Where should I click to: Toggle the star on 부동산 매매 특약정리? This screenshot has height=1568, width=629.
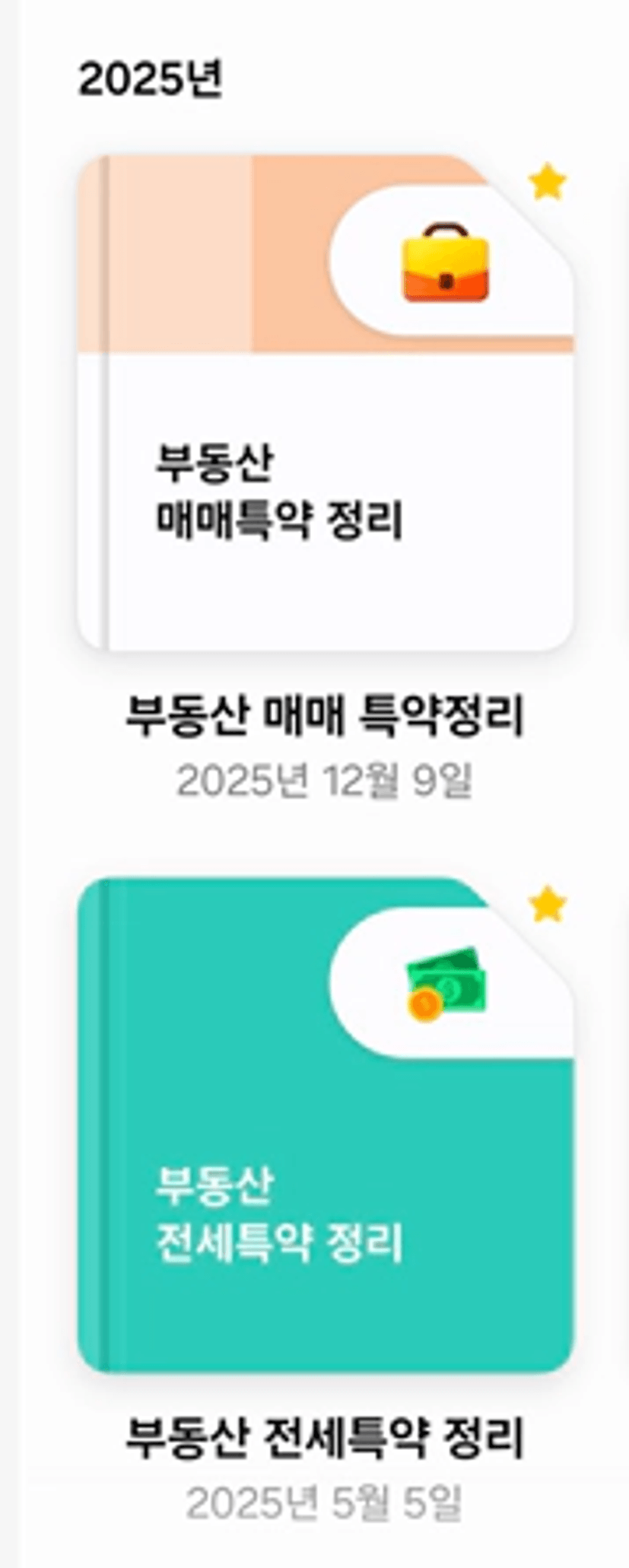[x=548, y=183]
